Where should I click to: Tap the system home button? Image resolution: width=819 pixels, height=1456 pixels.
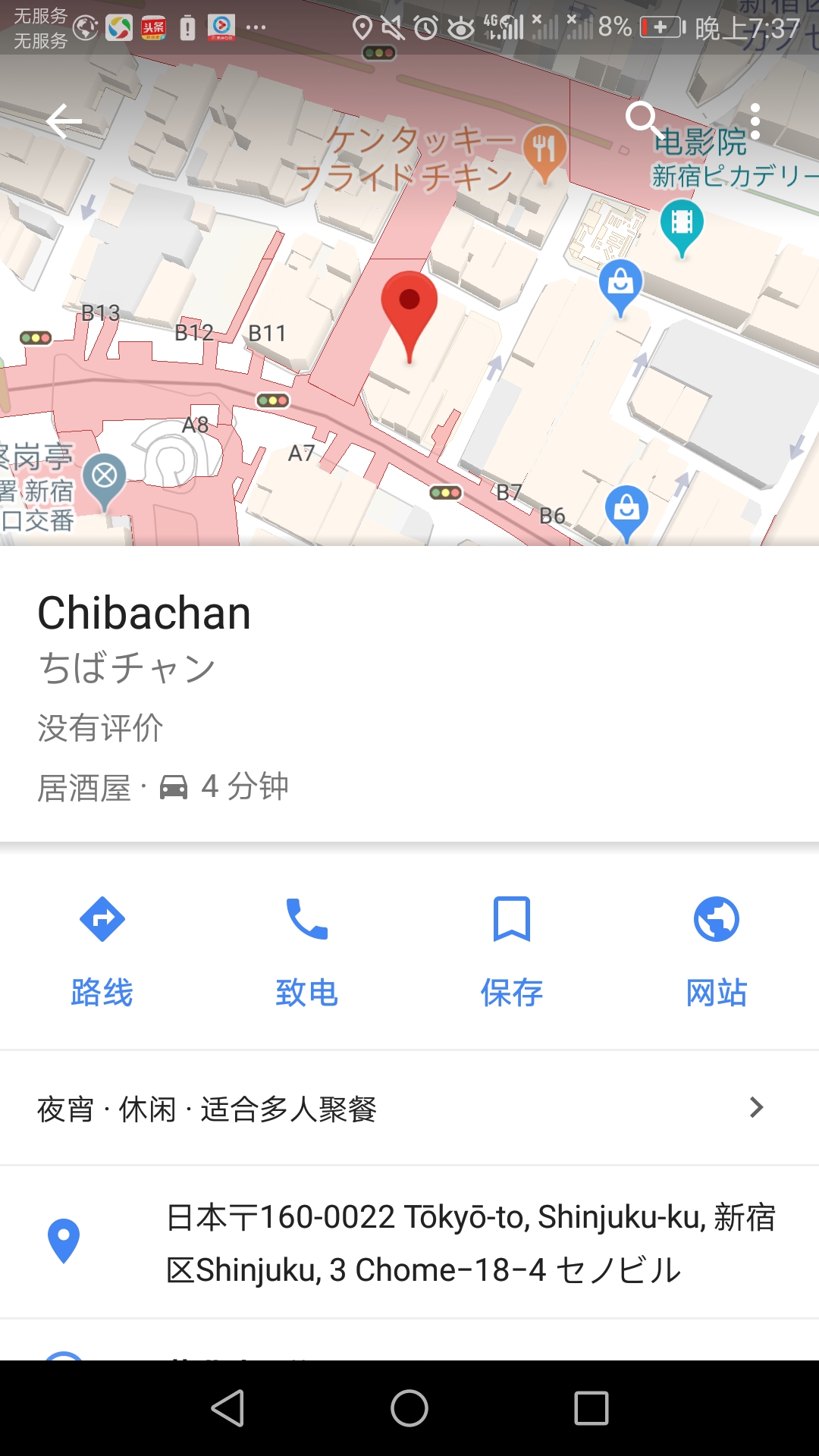tap(409, 1408)
